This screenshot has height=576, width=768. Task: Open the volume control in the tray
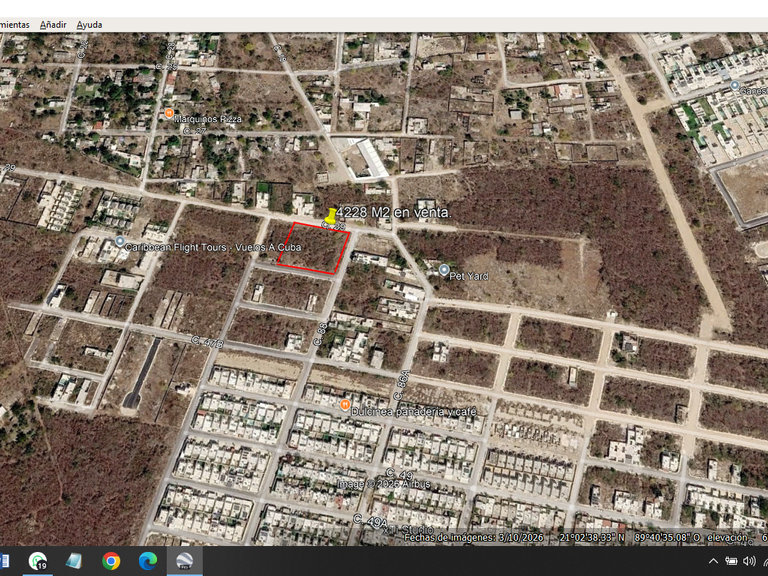[x=748, y=561]
